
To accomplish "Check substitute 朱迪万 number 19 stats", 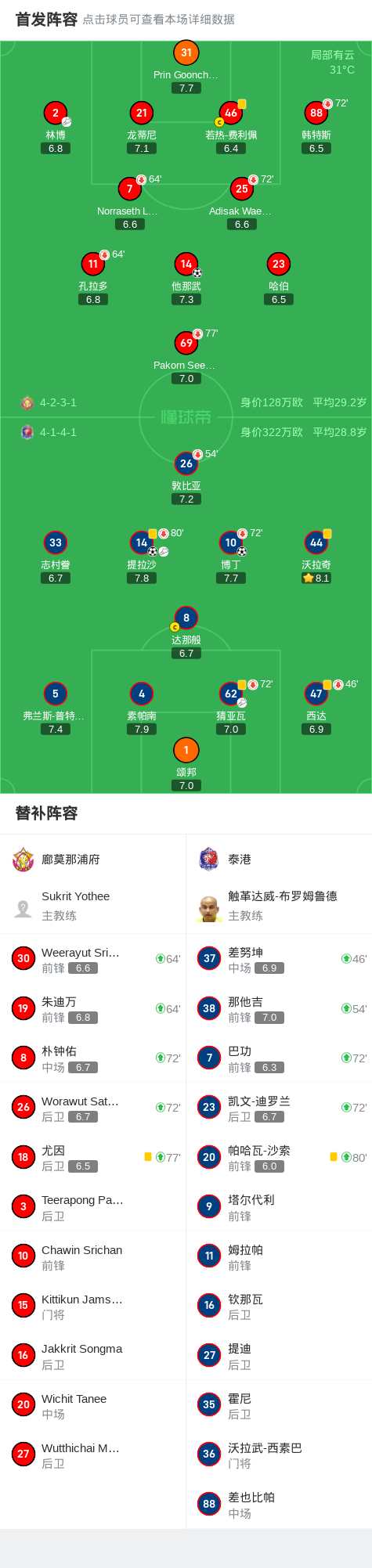I will pos(93,1008).
